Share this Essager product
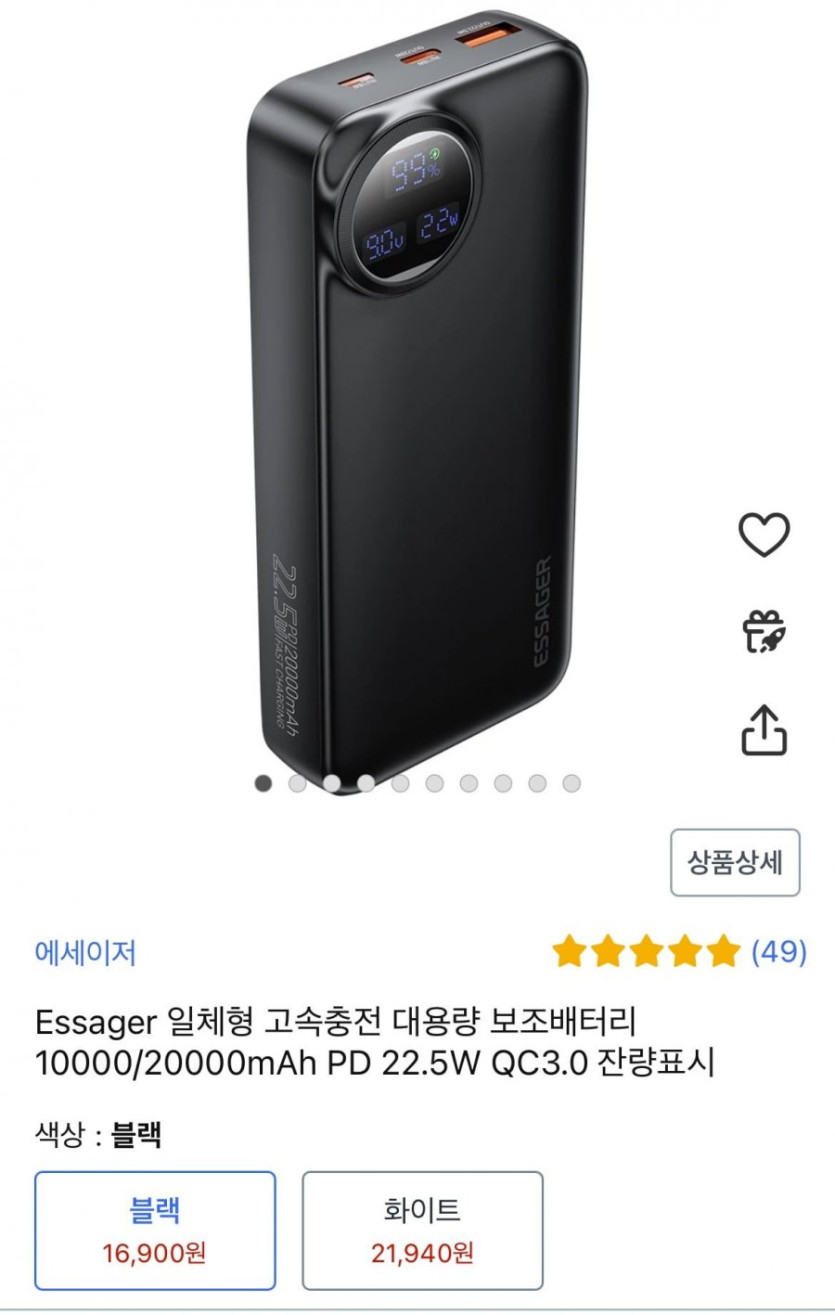 763,730
